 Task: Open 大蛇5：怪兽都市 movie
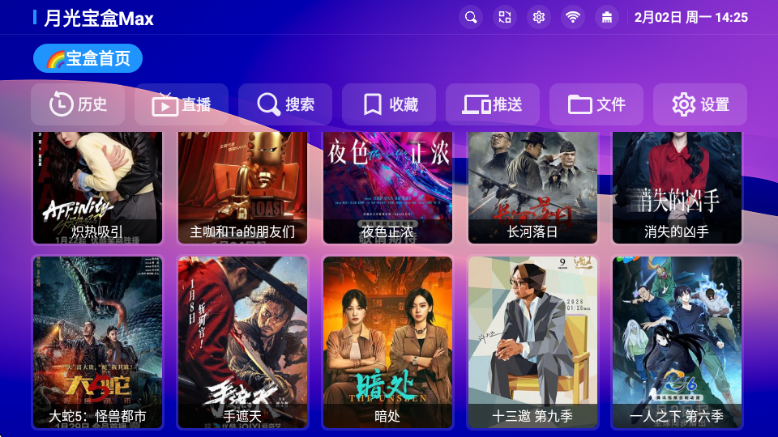pos(97,342)
